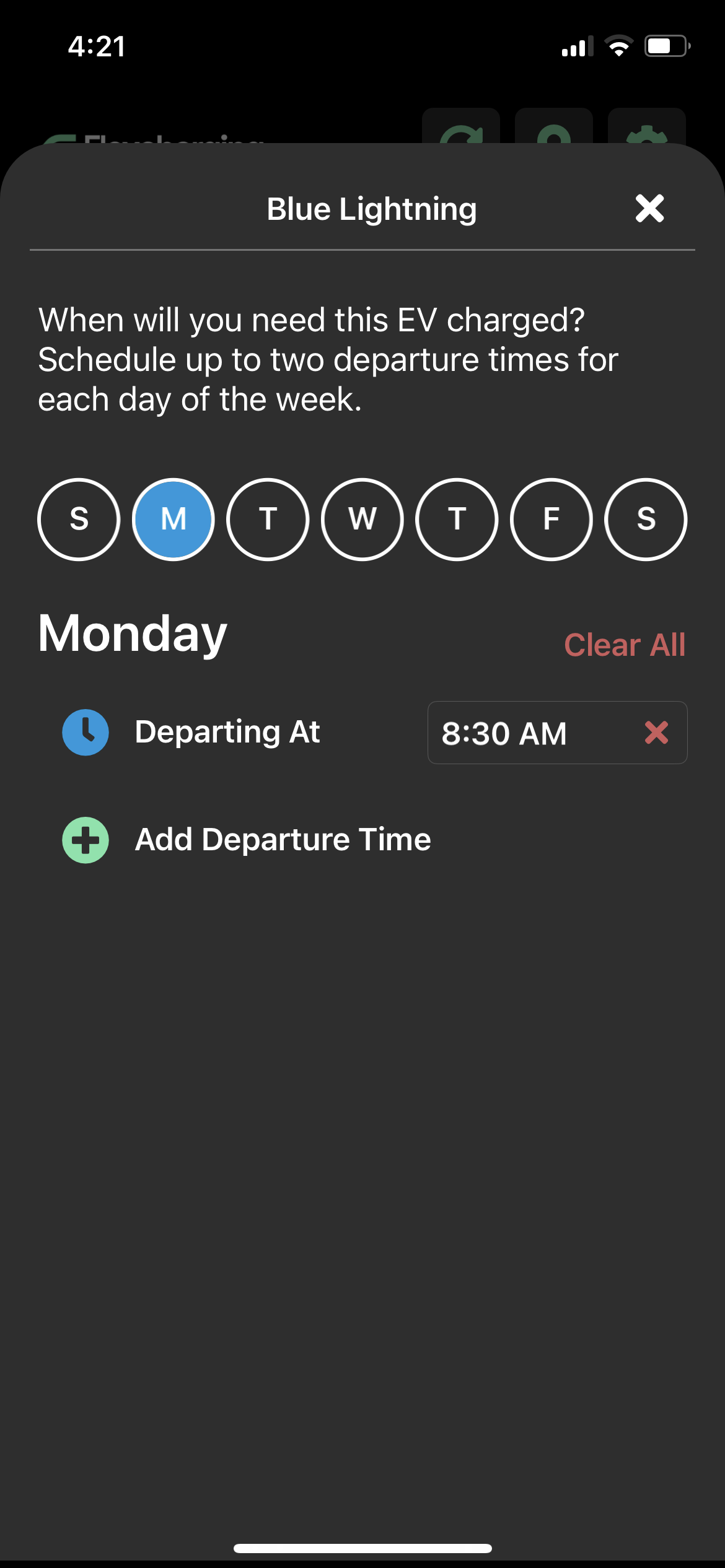Switch to Saturday's departure schedule
Screen dimensions: 725x1568
click(x=646, y=519)
